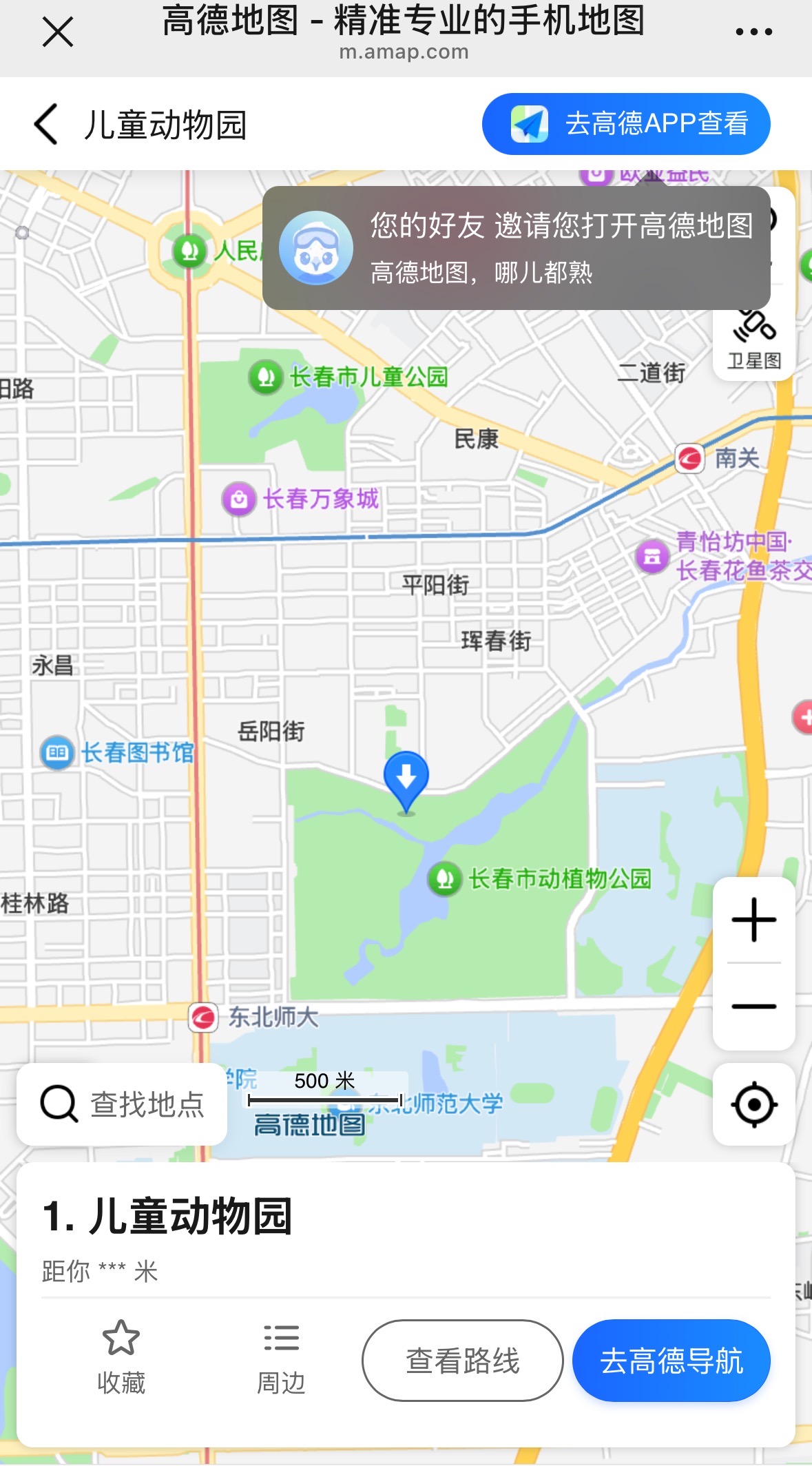Zoom out on the map
This screenshot has width=812, height=1466.
[x=753, y=1006]
